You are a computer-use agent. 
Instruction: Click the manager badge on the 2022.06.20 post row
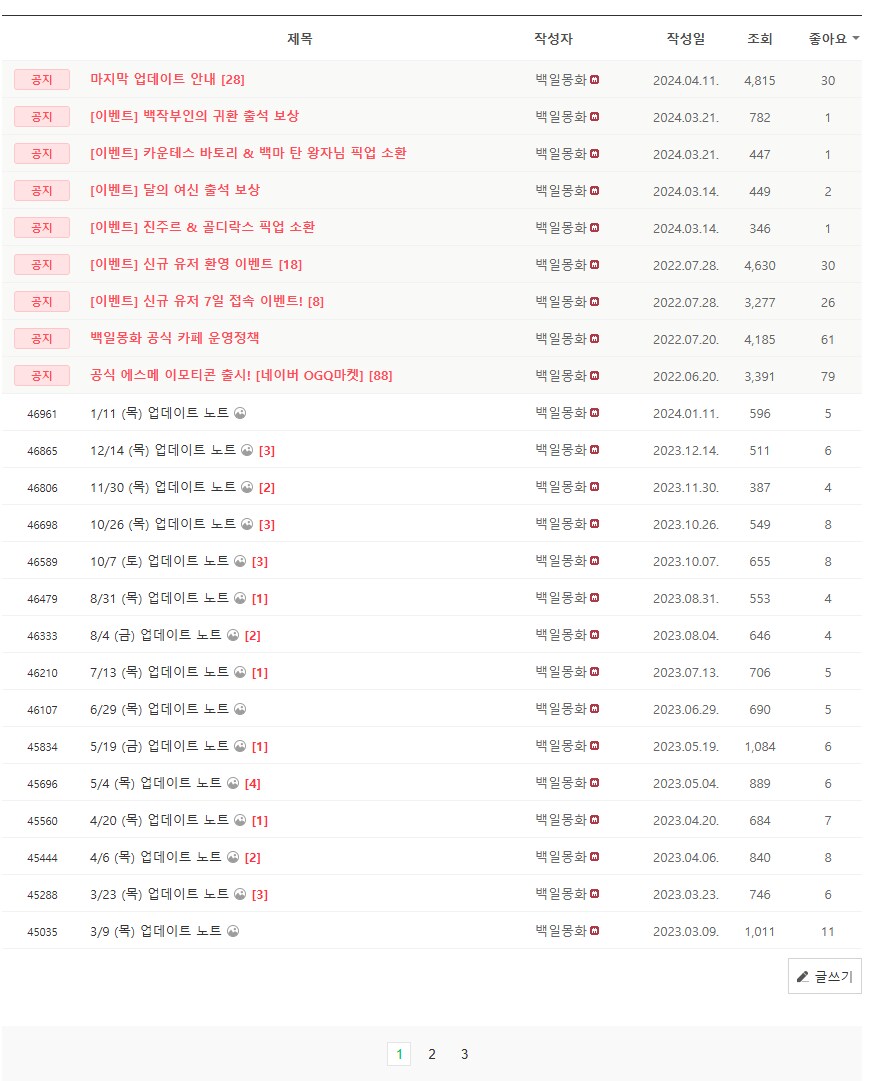point(594,376)
